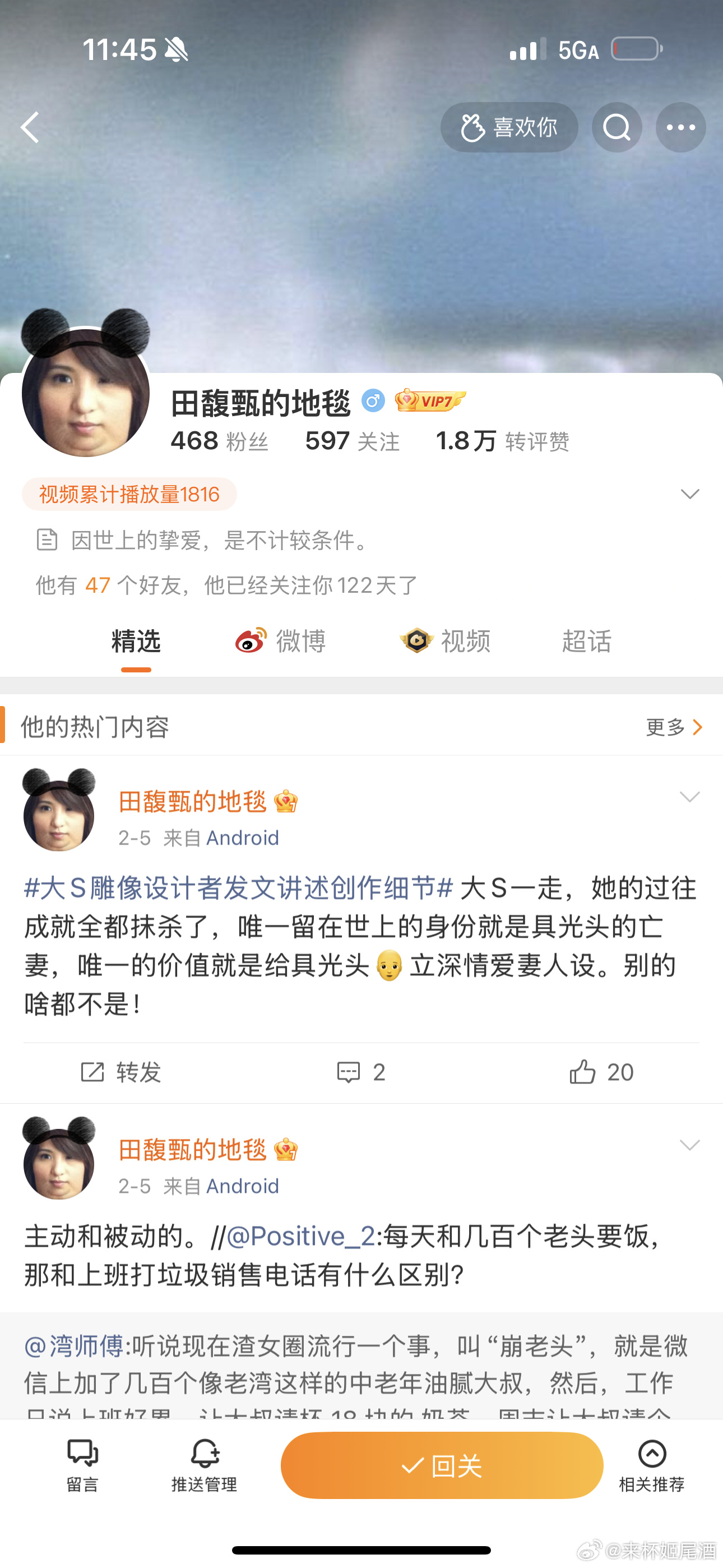Open the three-dot overflow menu
The width and height of the screenshot is (723, 1568).
point(680,127)
